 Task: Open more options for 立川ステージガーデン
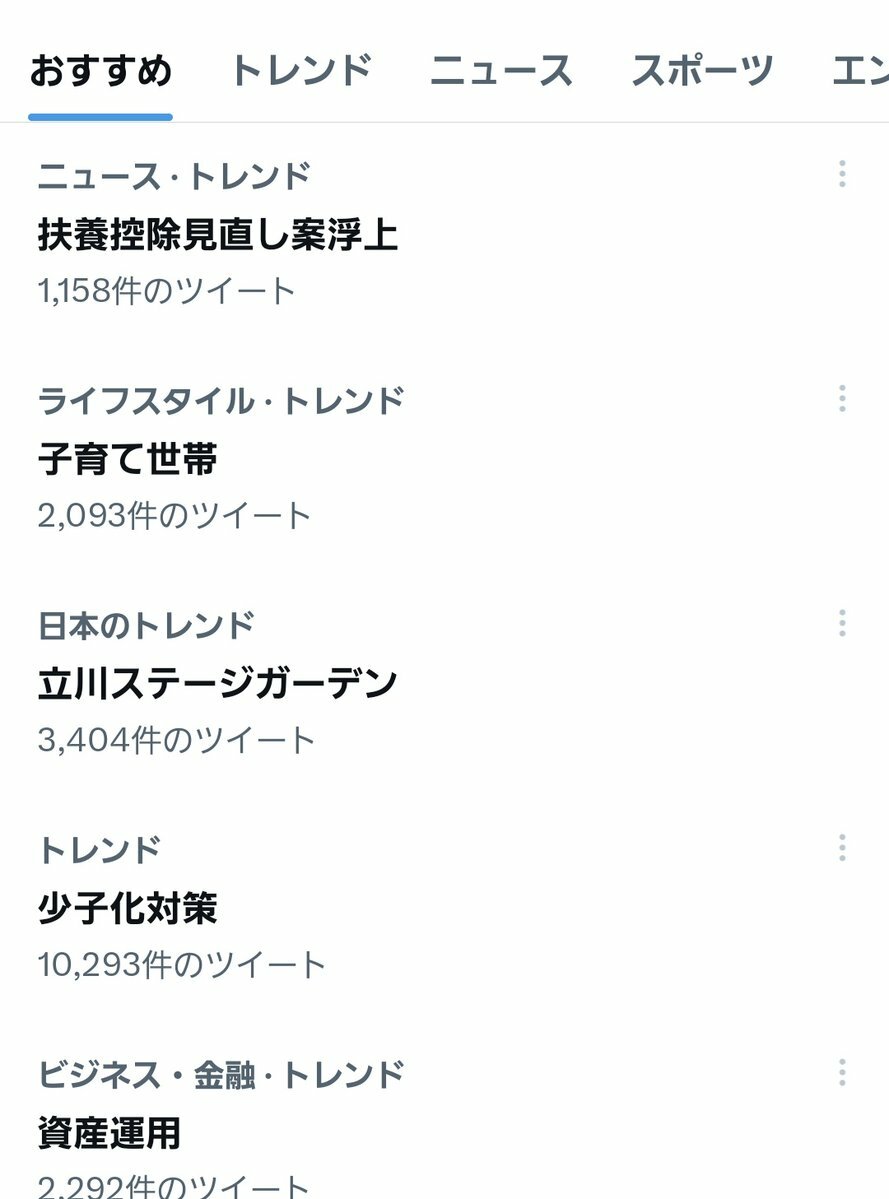point(842,624)
